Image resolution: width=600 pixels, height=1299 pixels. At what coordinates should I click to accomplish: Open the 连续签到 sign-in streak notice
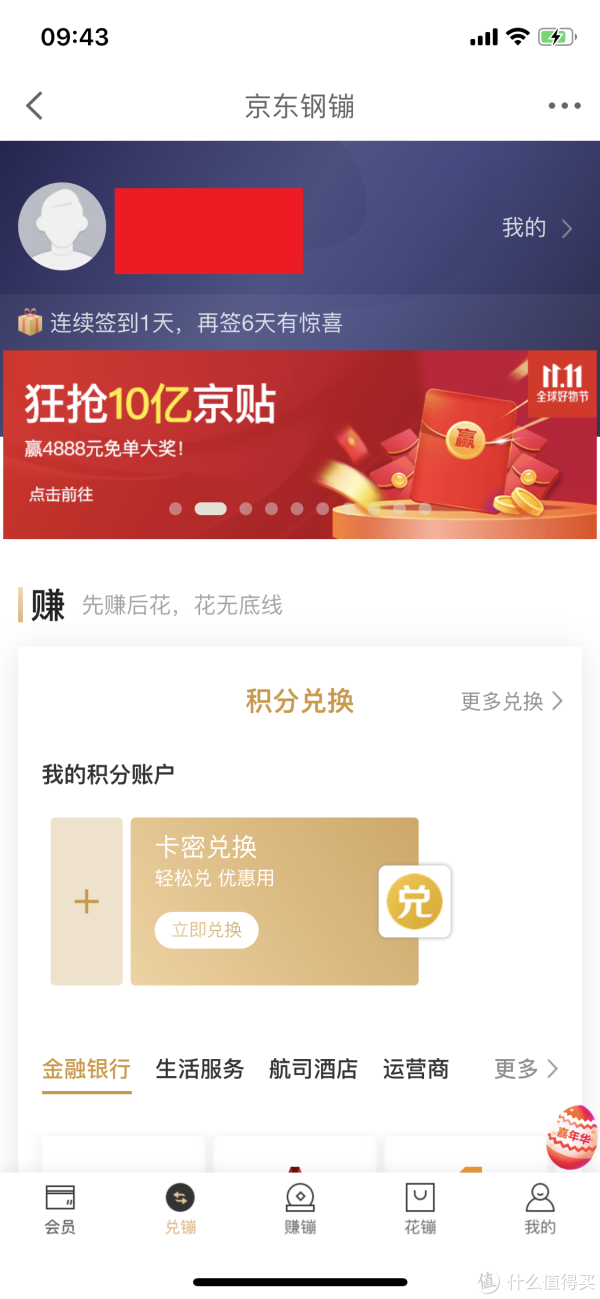[180, 323]
